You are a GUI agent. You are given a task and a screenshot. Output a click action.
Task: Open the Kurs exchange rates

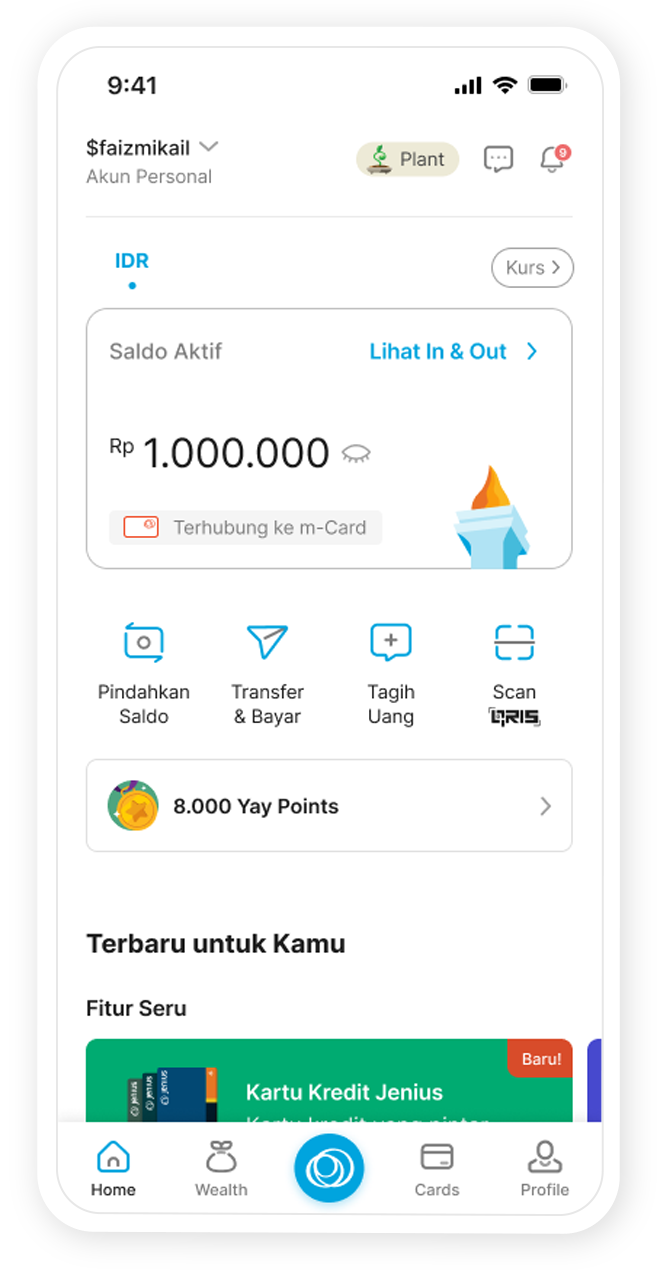pos(532,267)
